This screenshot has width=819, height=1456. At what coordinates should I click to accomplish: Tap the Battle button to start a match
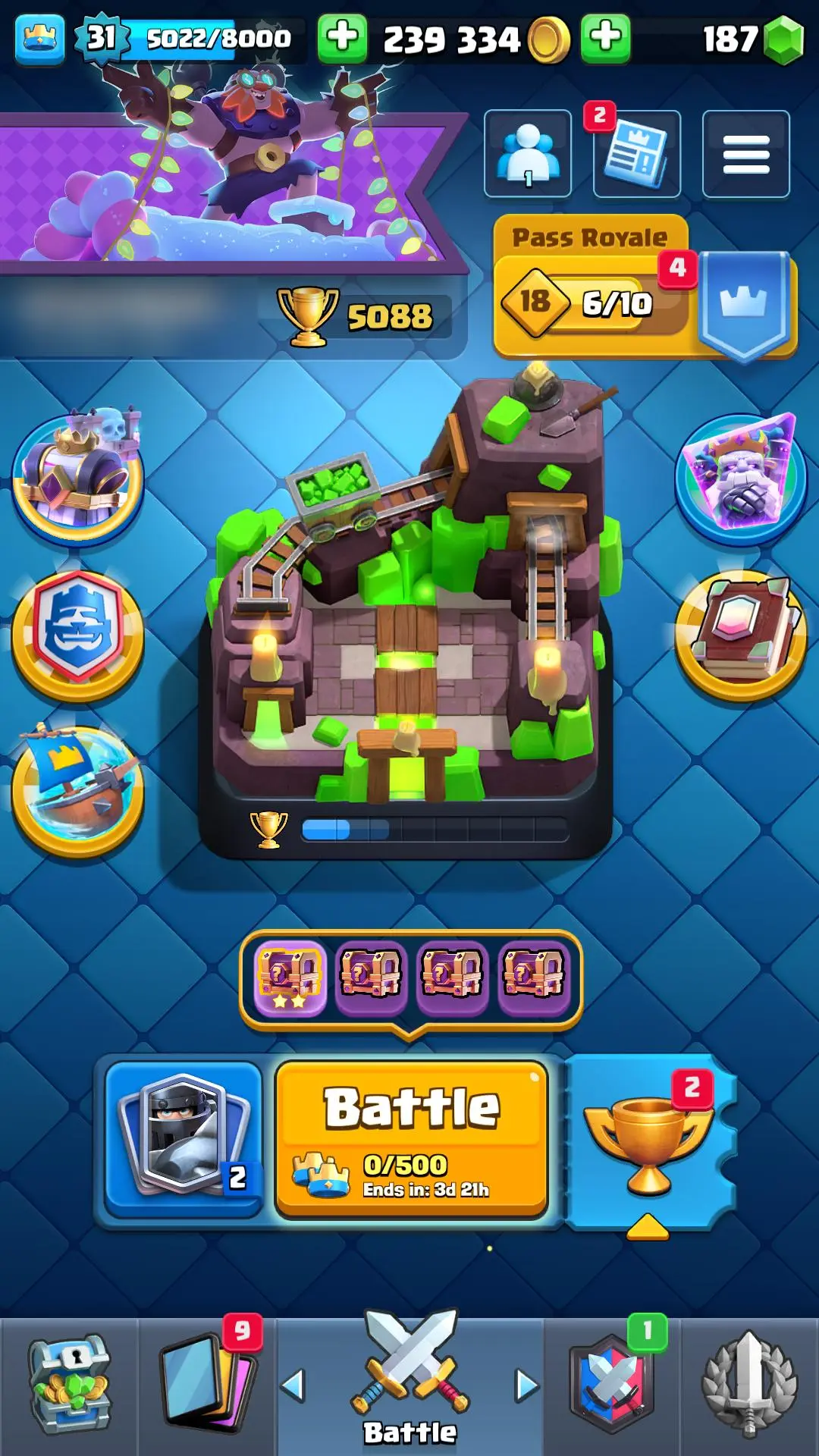click(x=411, y=1137)
